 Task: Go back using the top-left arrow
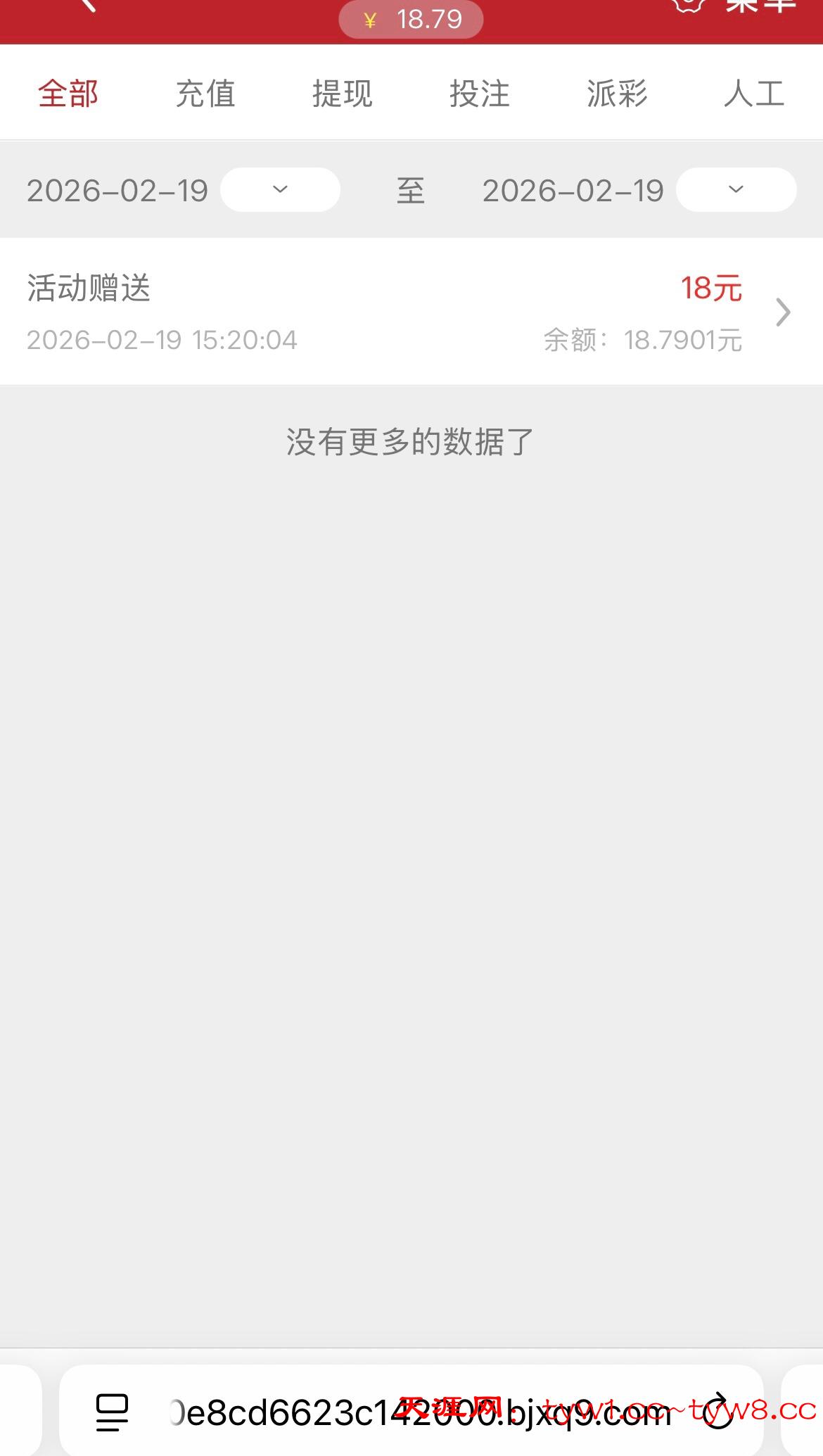pyautogui.click(x=87, y=6)
